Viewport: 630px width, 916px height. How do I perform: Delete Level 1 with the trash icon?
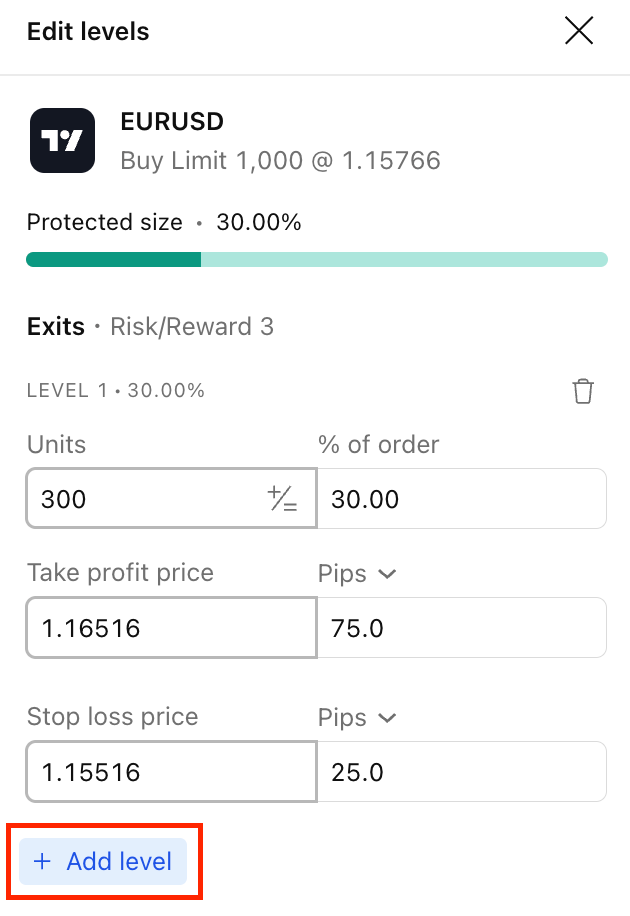coord(583,391)
